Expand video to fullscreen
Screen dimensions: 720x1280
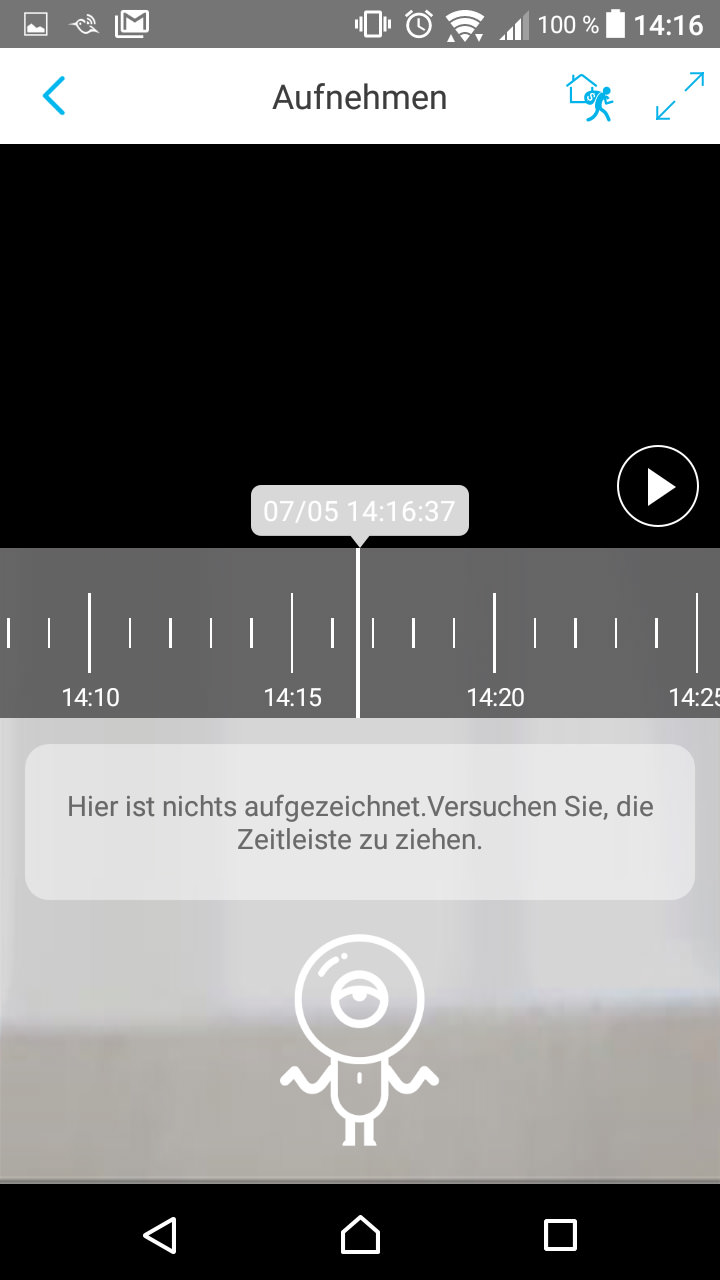(x=680, y=97)
